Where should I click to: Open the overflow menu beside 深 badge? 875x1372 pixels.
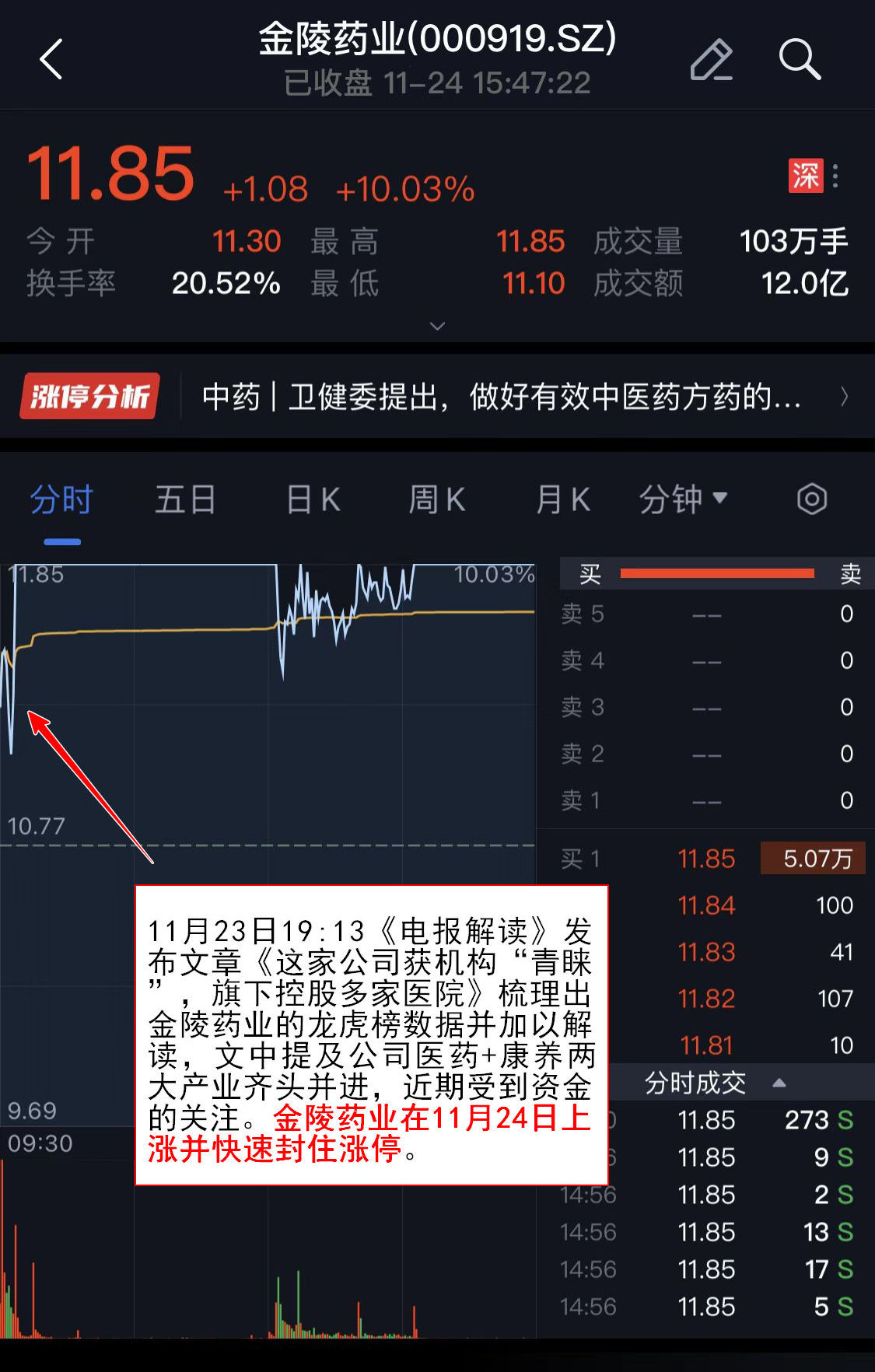[x=835, y=176]
